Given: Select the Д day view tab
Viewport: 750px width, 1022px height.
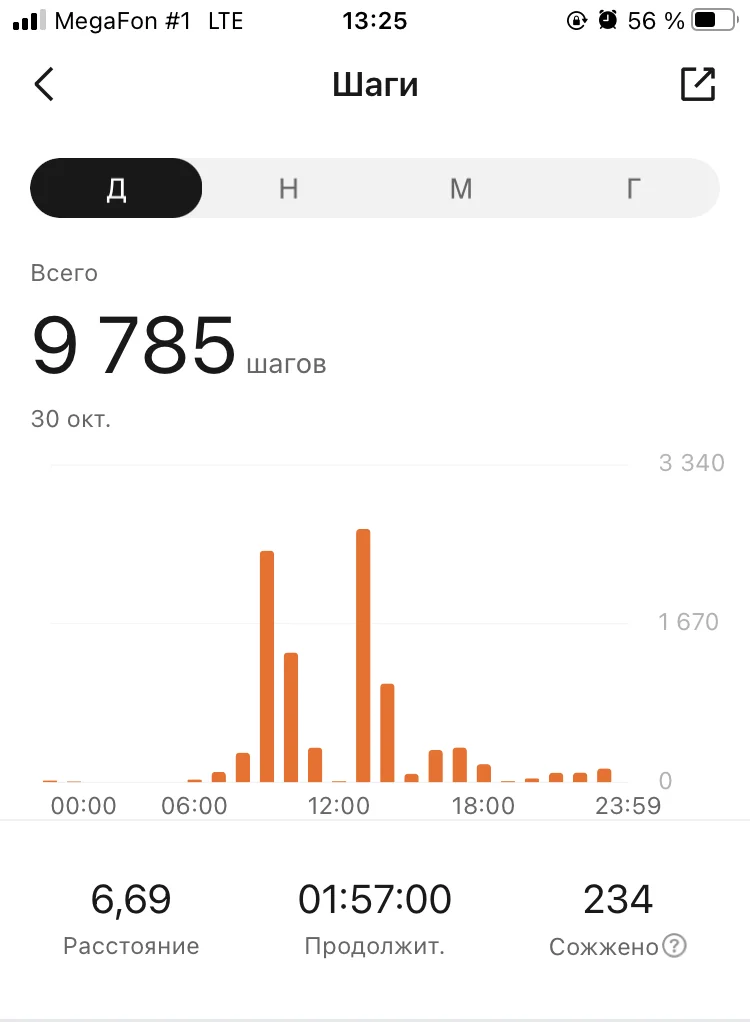Looking at the screenshot, I should (117, 188).
